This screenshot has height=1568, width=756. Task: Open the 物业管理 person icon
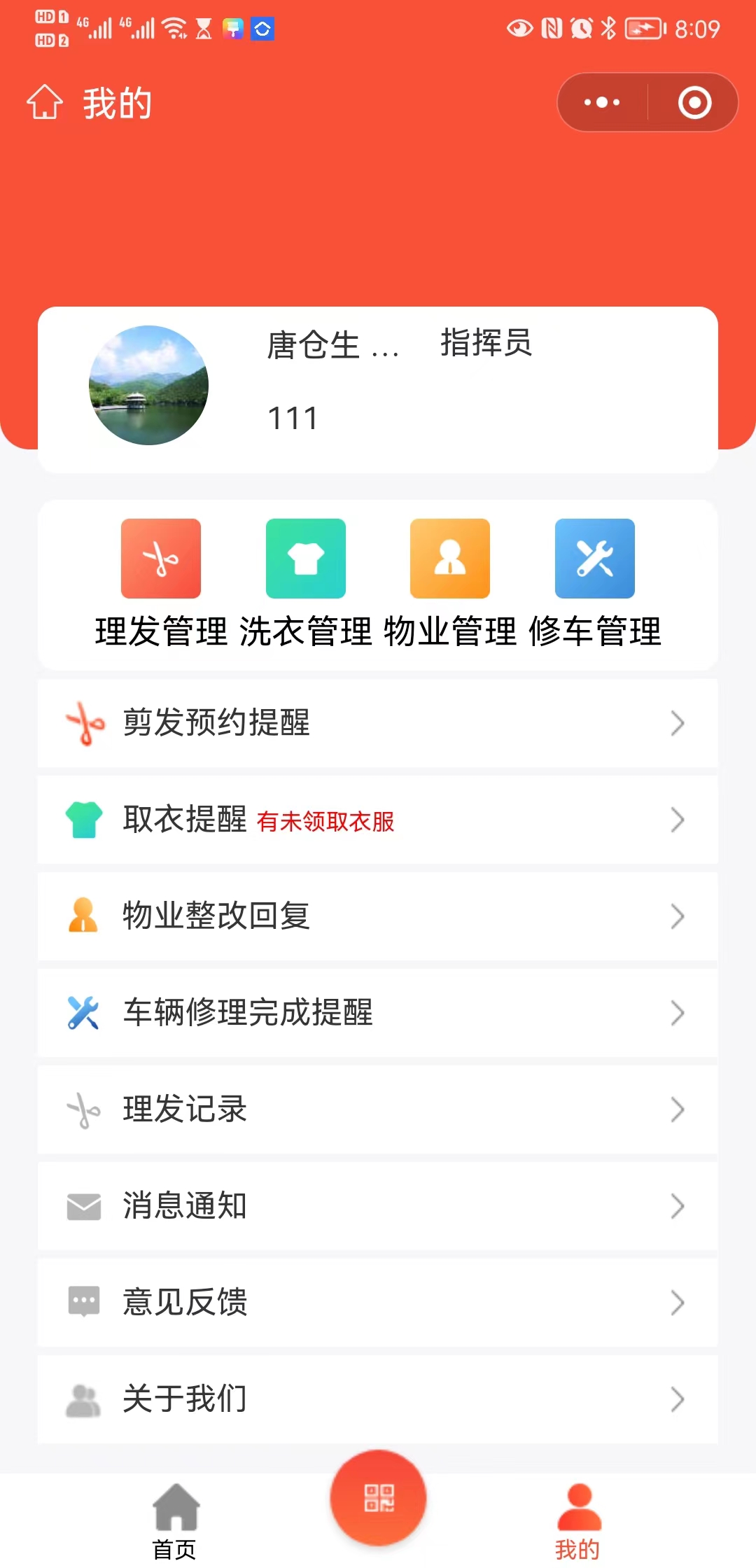pos(450,558)
